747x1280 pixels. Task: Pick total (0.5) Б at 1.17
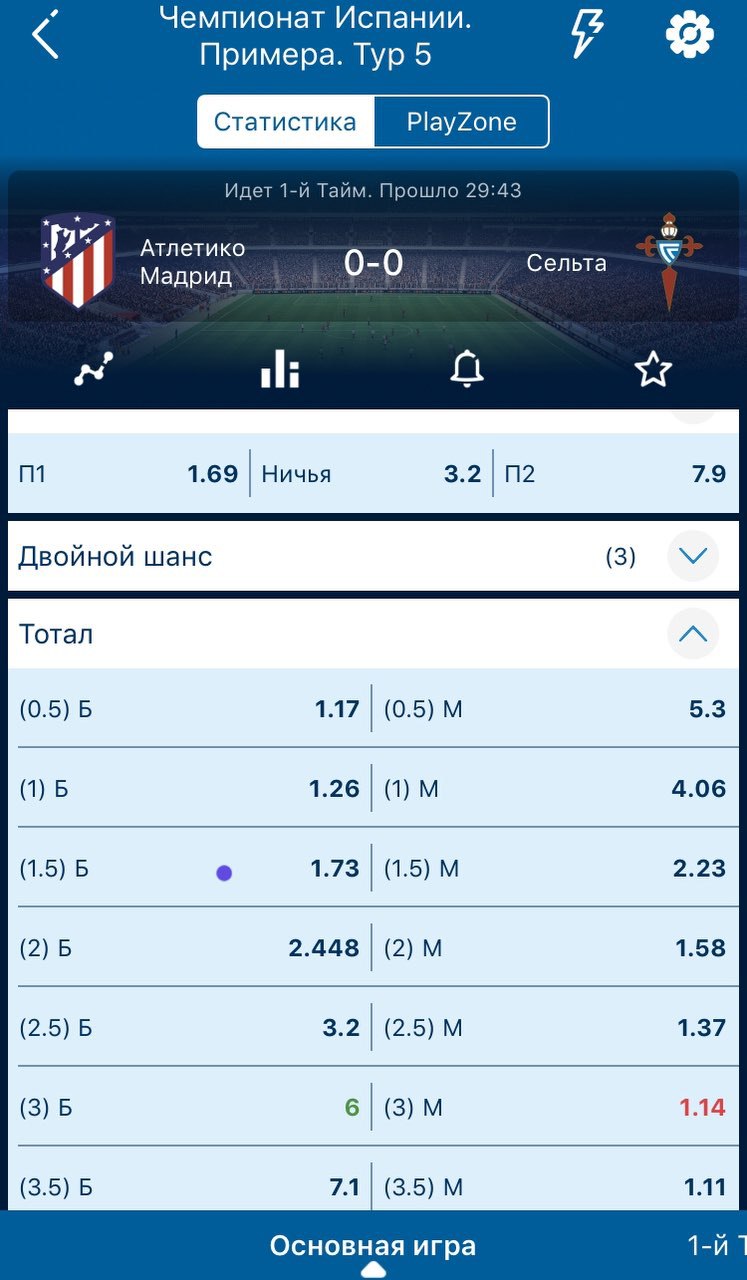pyautogui.click(x=190, y=709)
